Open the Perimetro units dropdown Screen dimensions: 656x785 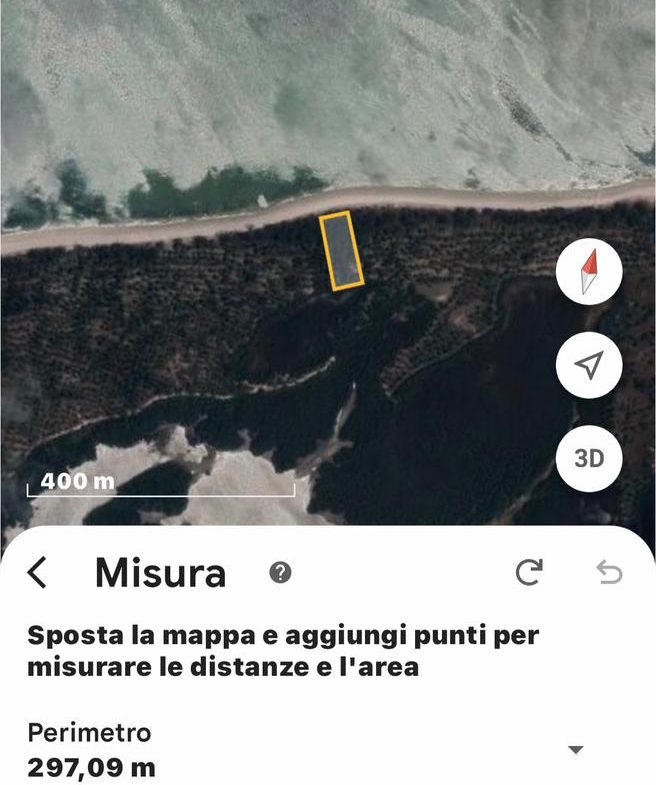click(x=575, y=750)
